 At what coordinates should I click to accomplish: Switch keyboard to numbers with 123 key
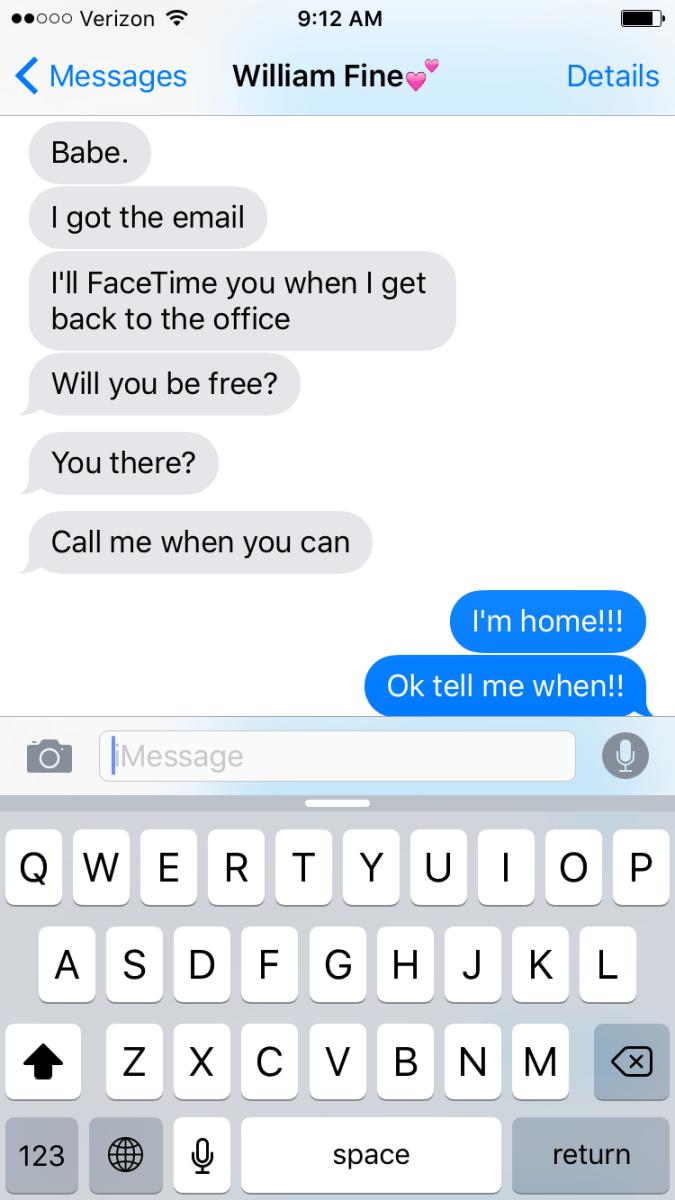point(42,1155)
